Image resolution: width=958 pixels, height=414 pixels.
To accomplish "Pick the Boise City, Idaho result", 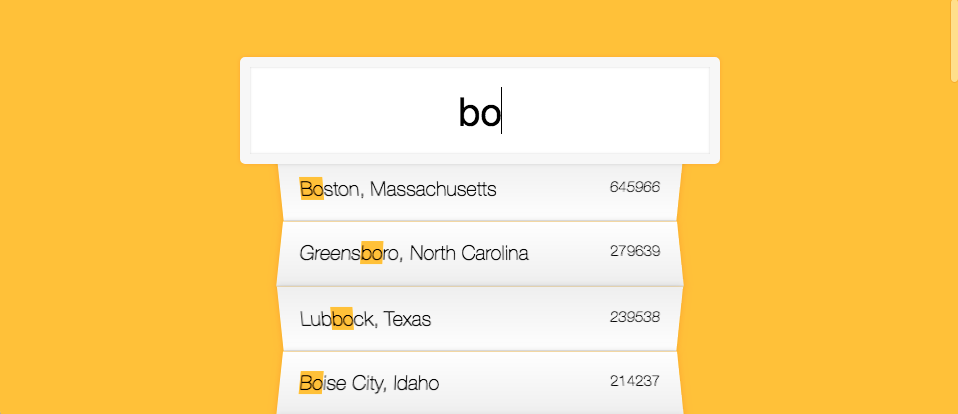I will [x=479, y=382].
